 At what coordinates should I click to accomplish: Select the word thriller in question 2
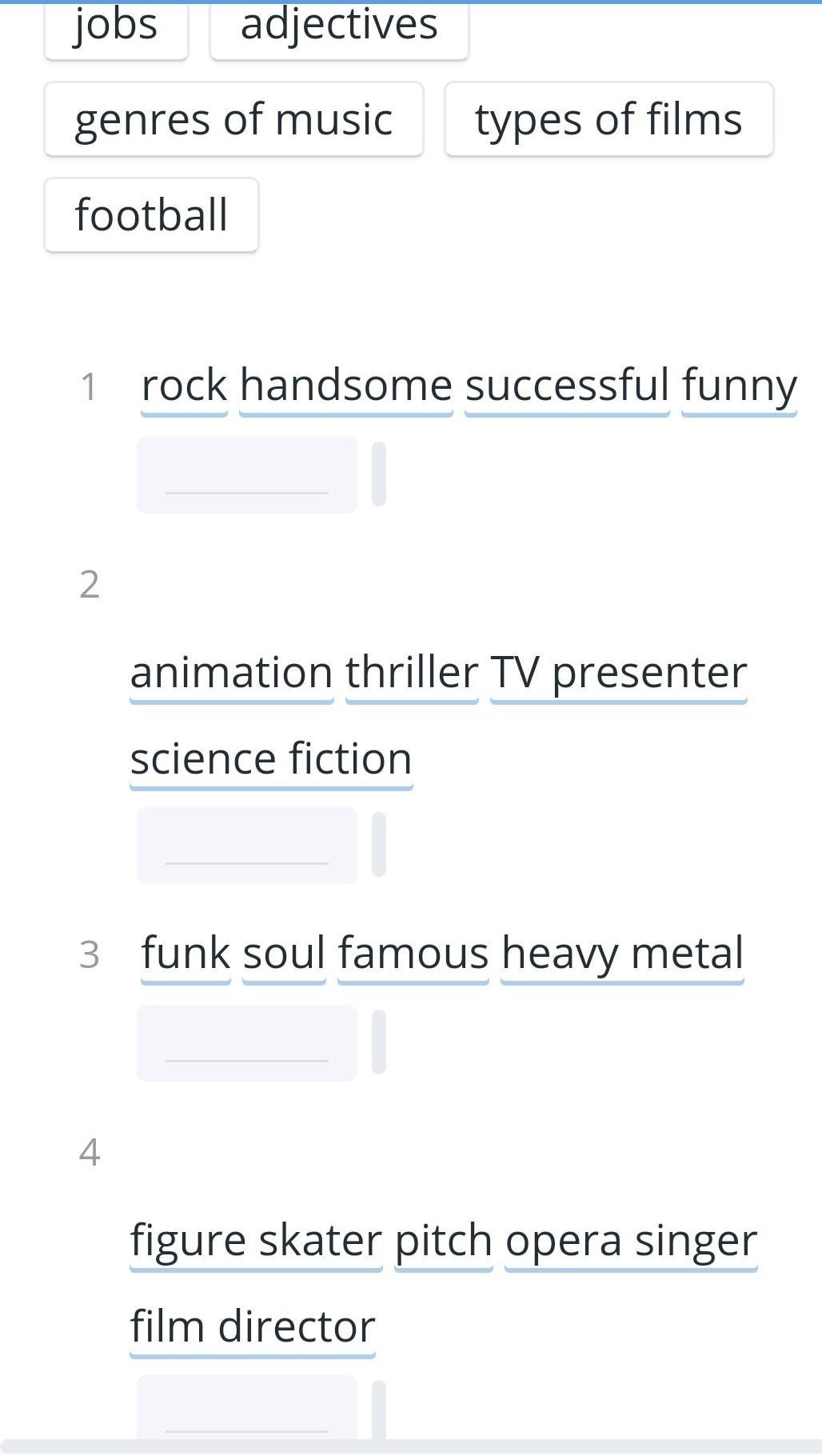pyautogui.click(x=413, y=673)
